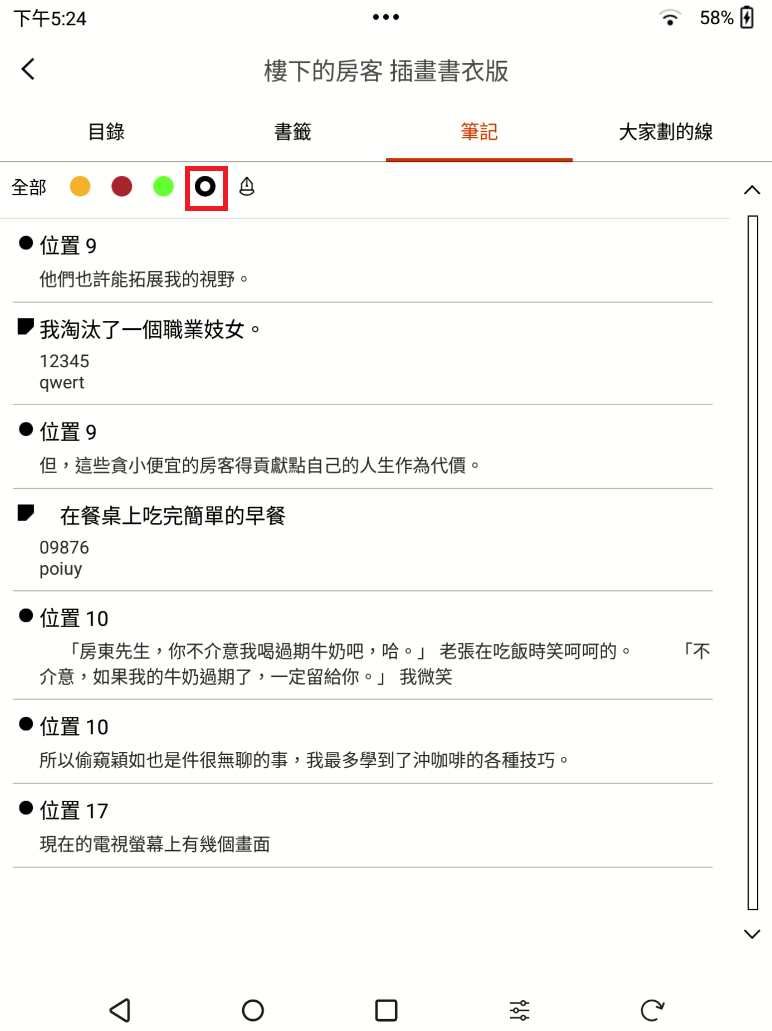This screenshot has height=1031, width=772.
Task: Open the 大家劃的線 tab
Action: 665,132
